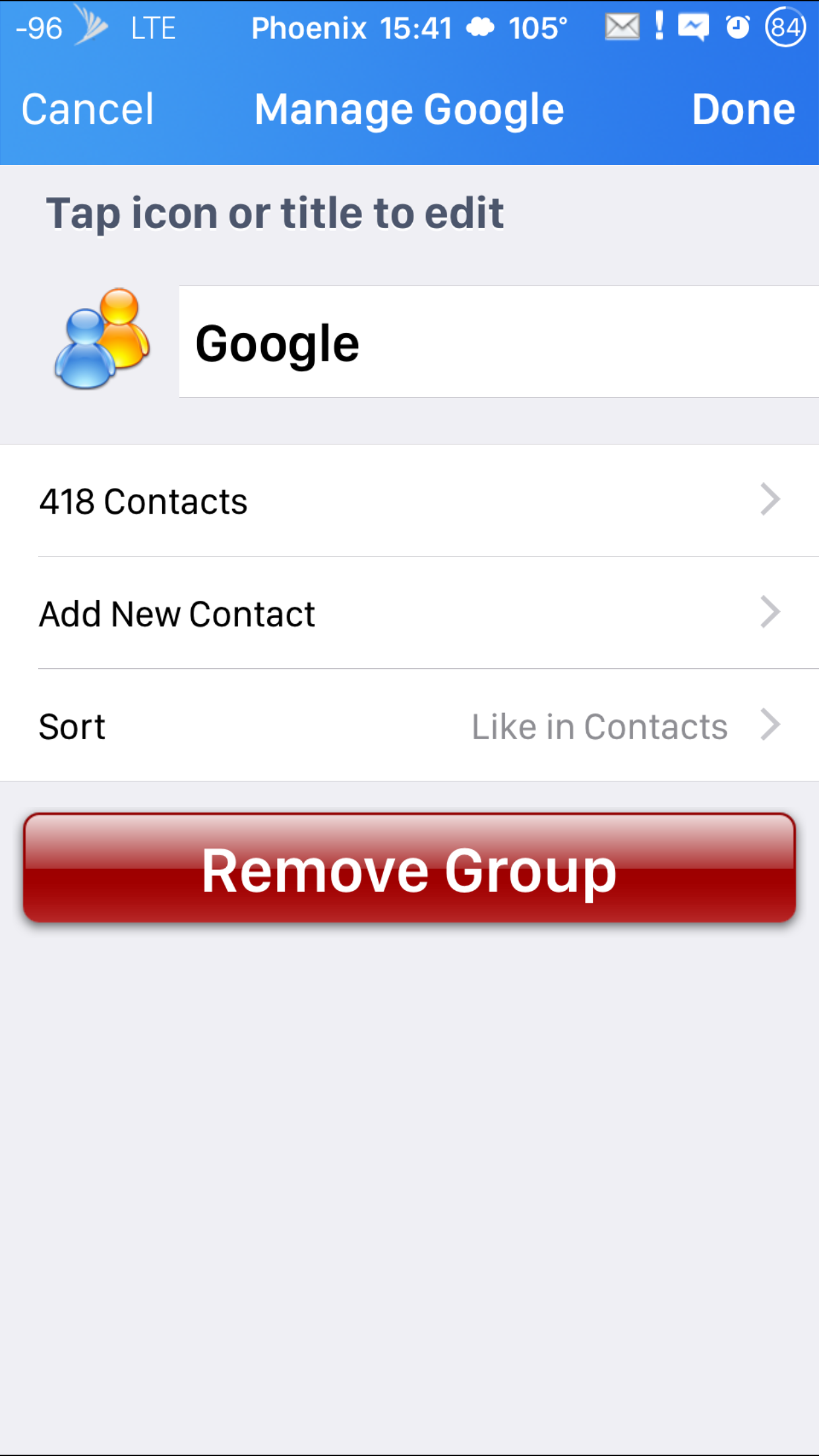Tap Cancel to discard changes
This screenshot has width=819, height=1456.
click(88, 109)
